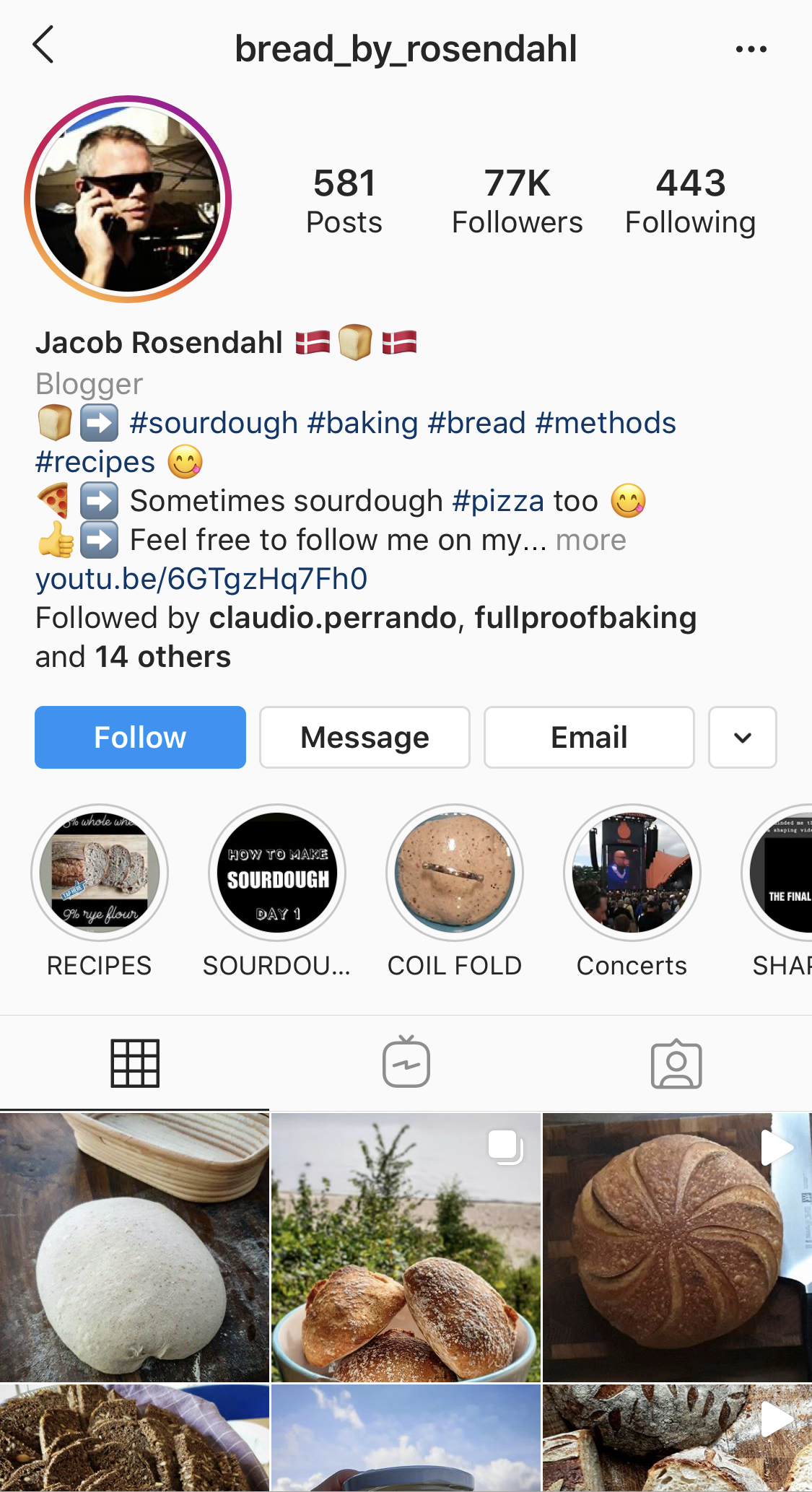Screen dimensions: 812x1492
Task: Play the swirl-scored loaf video post
Action: pos(677,1247)
